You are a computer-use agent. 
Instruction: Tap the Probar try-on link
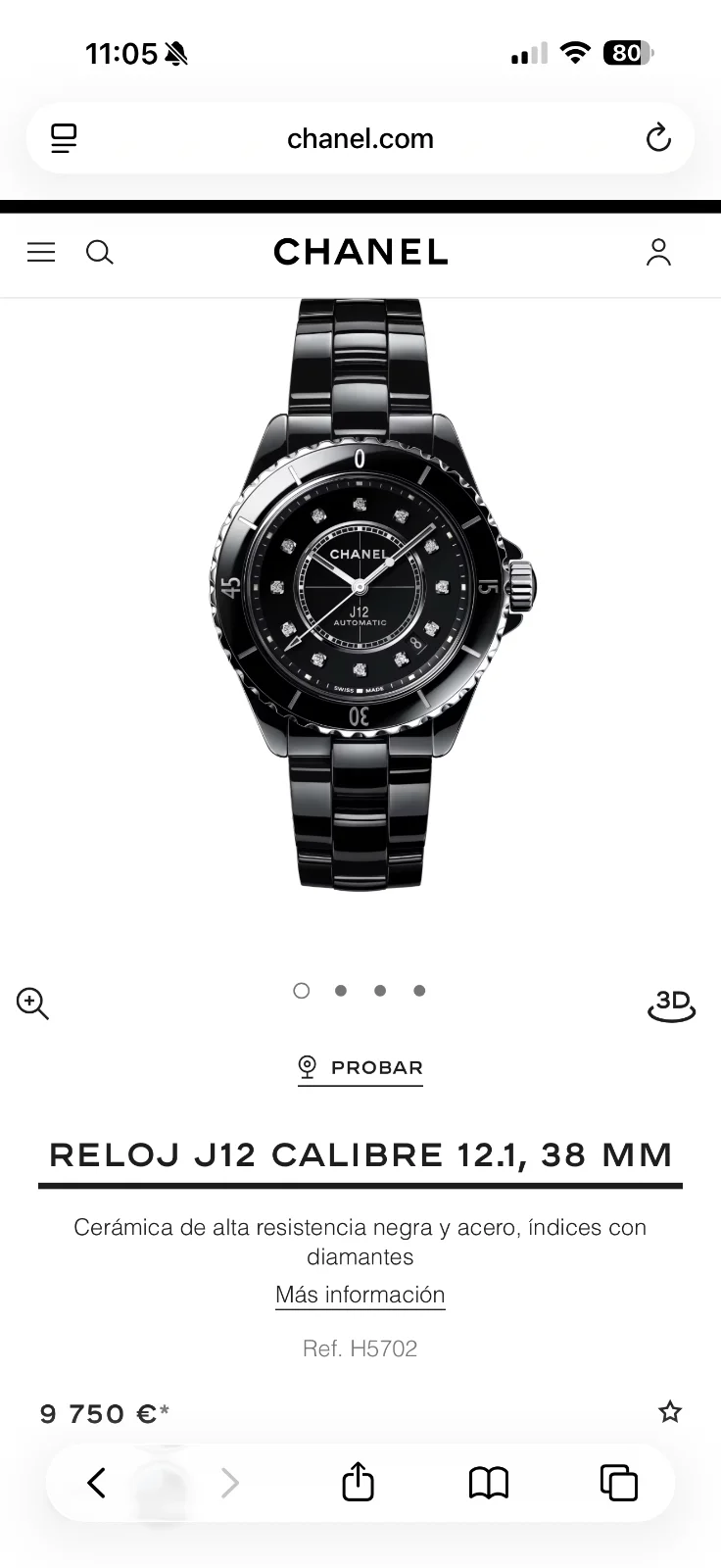pos(360,1067)
